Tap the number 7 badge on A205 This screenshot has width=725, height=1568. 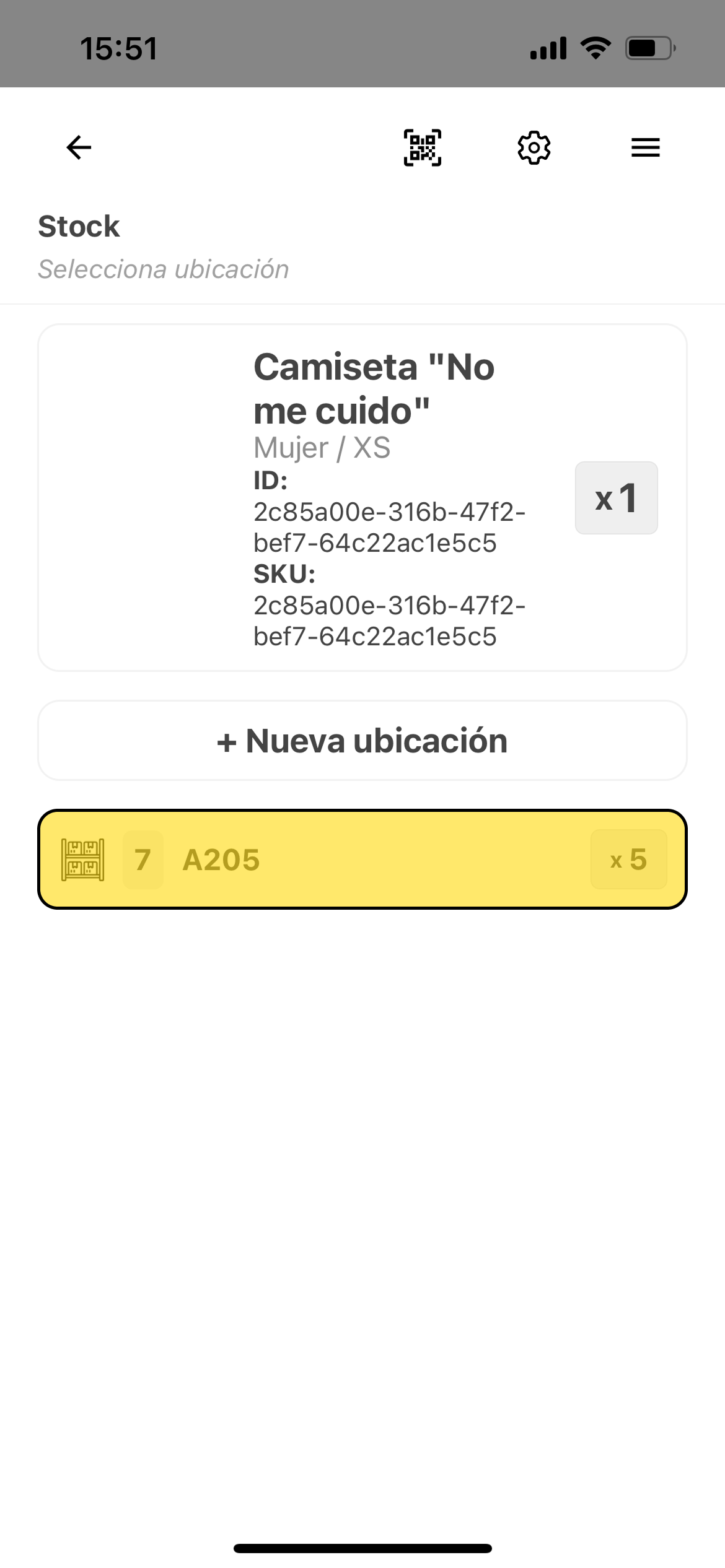(x=143, y=858)
